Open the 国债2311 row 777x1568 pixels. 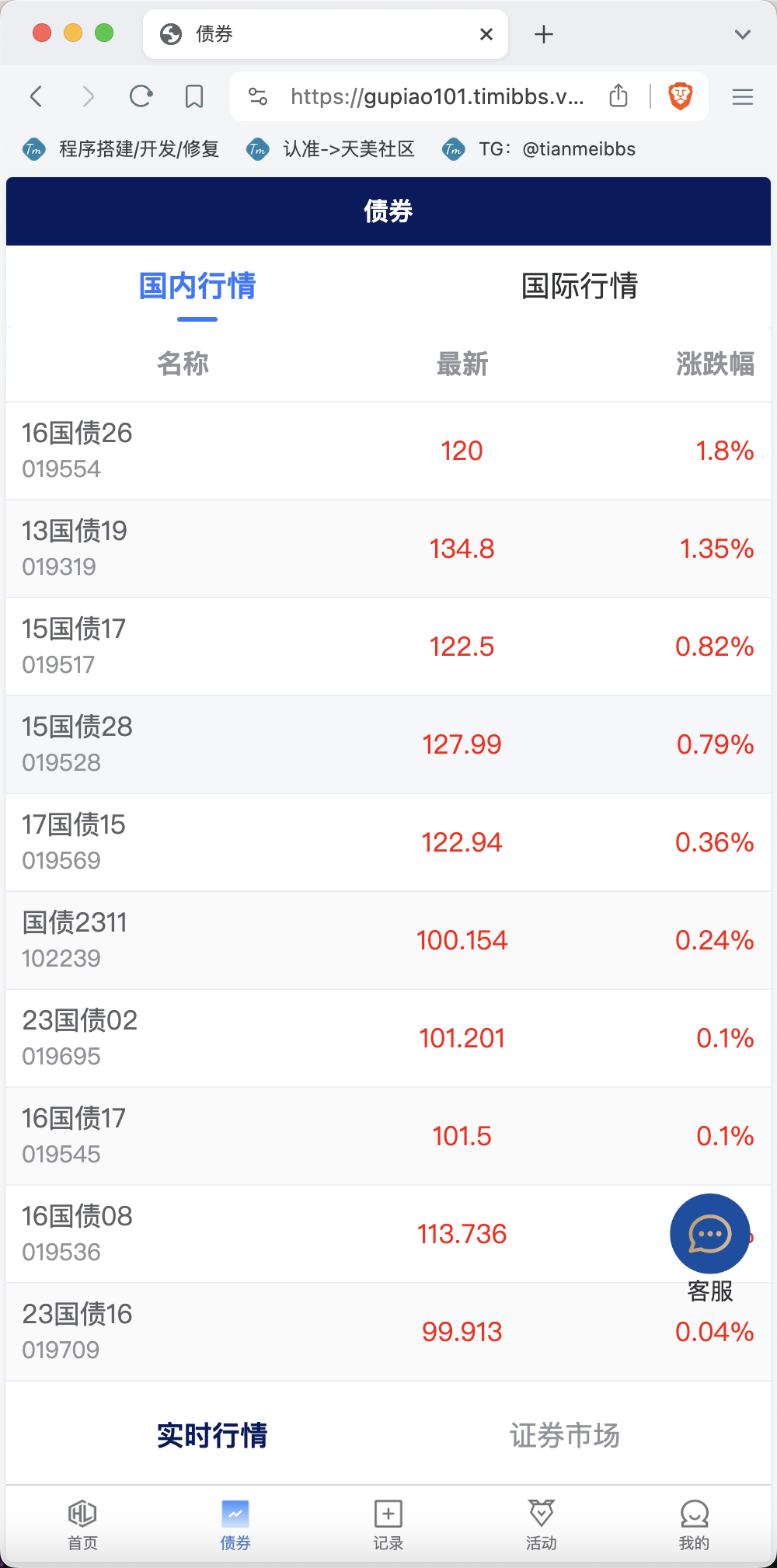pos(388,940)
